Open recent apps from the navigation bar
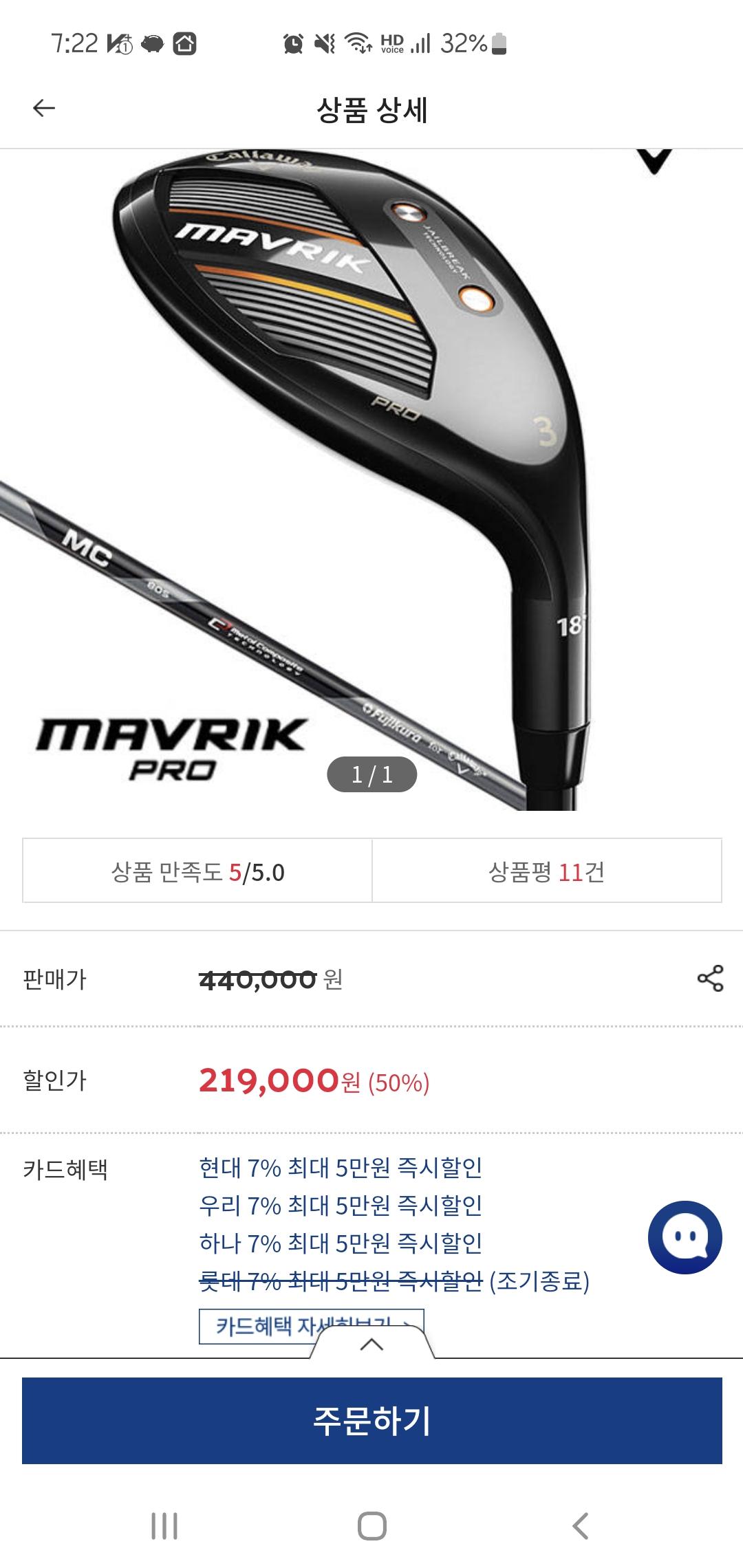The image size is (743, 1568). 164,1525
